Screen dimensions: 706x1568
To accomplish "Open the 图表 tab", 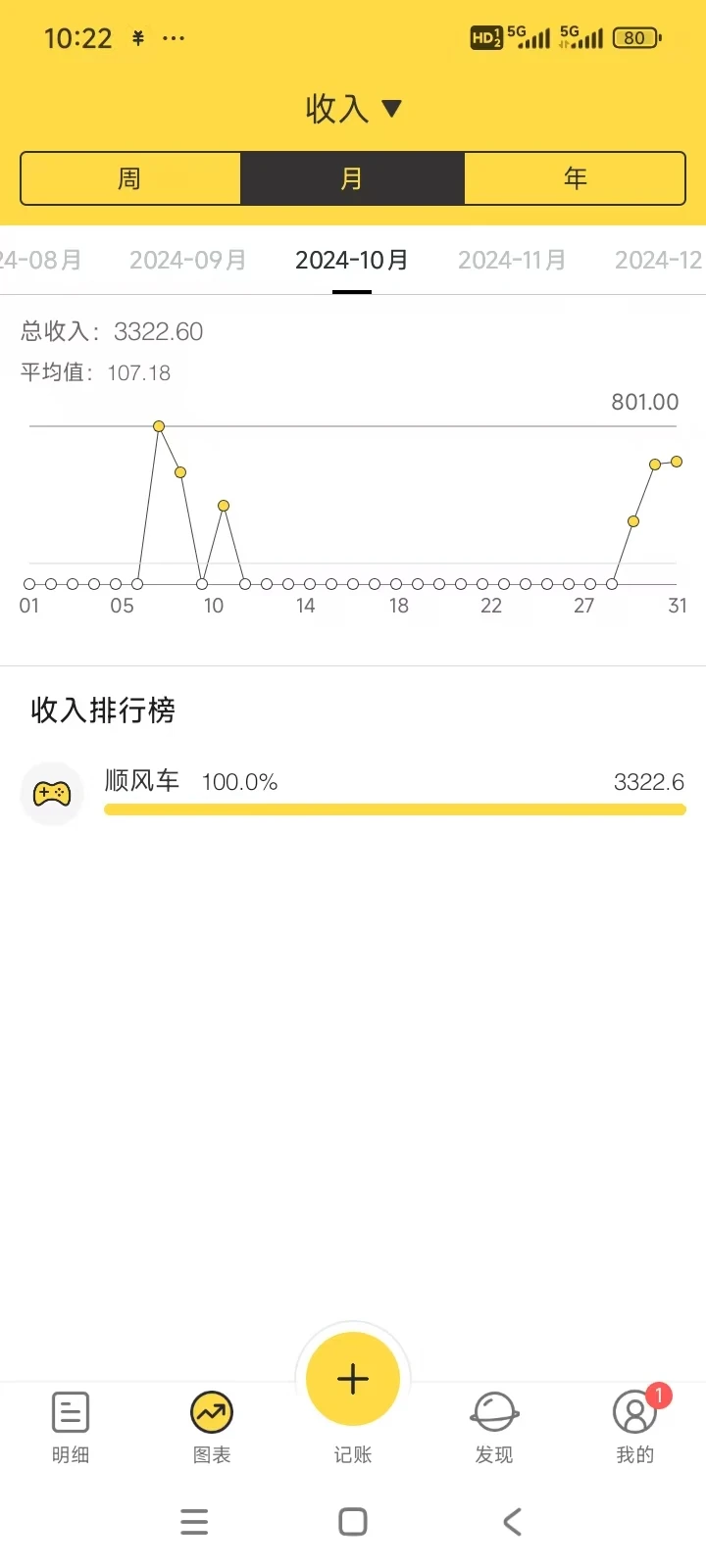I will pos(212,1428).
